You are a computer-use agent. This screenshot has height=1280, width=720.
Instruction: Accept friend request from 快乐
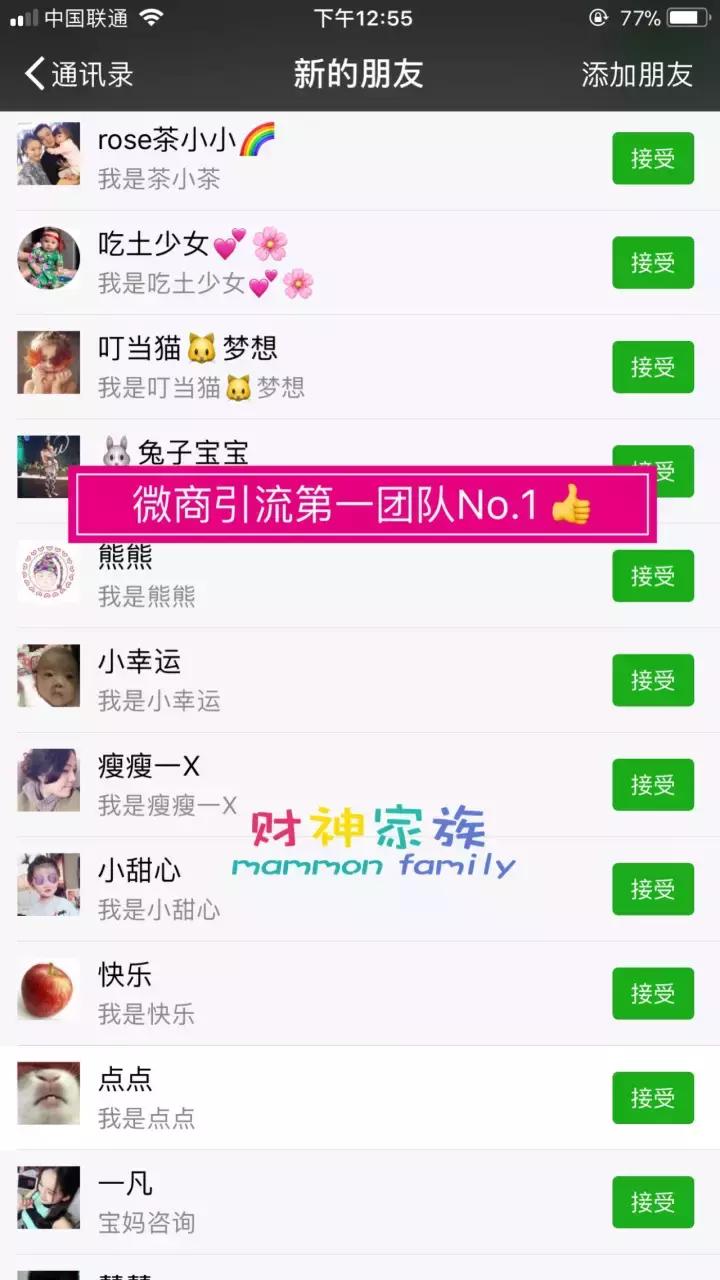pyautogui.click(x=652, y=994)
